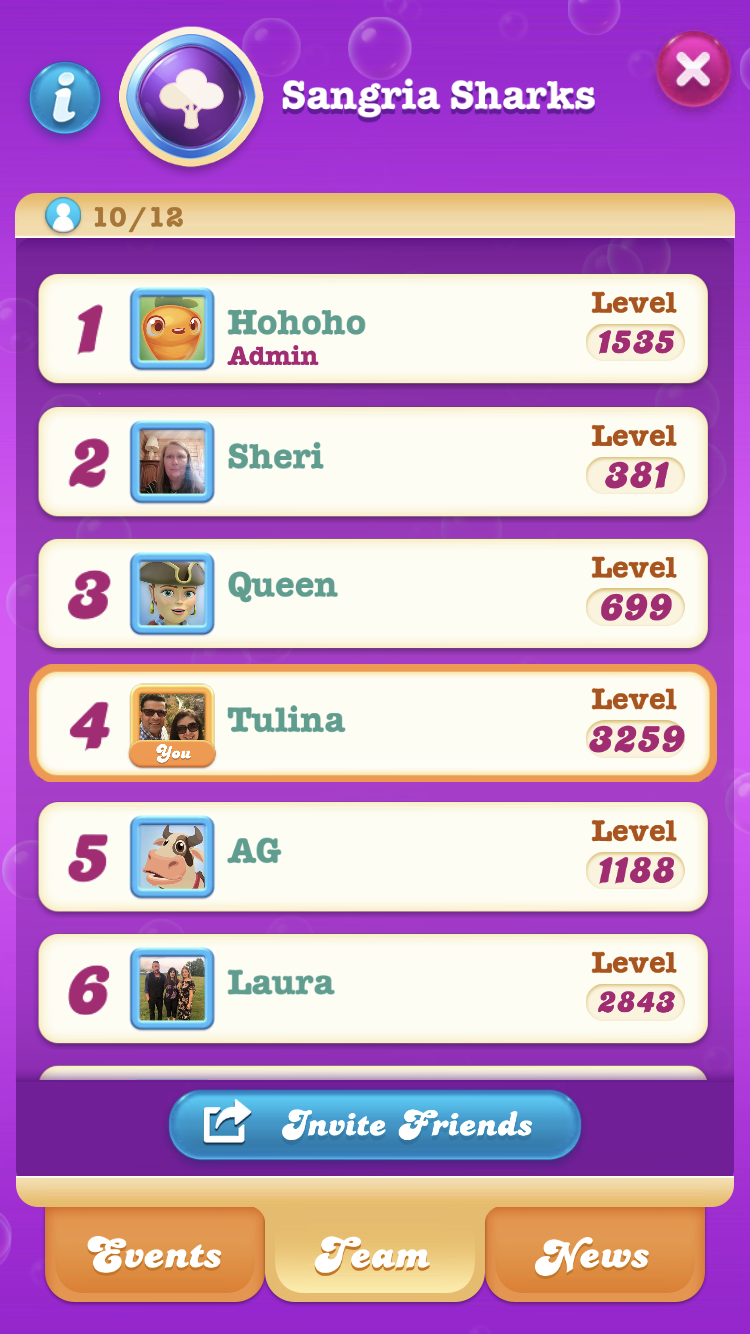Open Hohoho's team member row

(372, 329)
